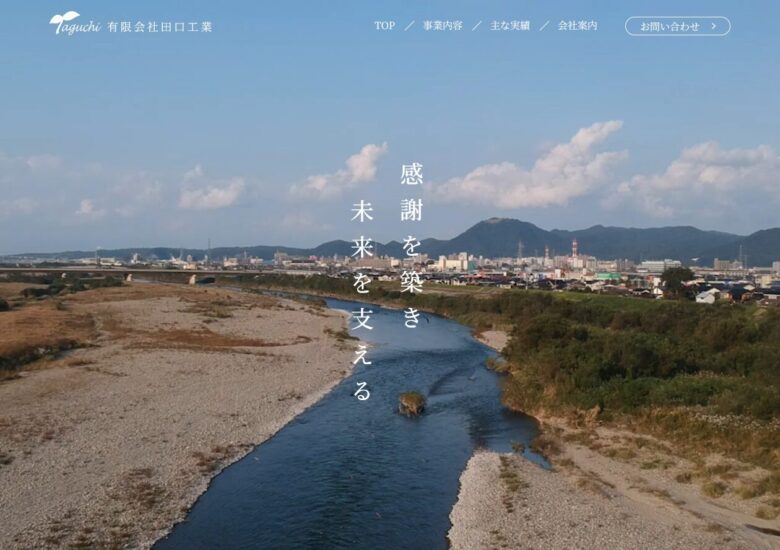View 会社案内 page

[577, 26]
